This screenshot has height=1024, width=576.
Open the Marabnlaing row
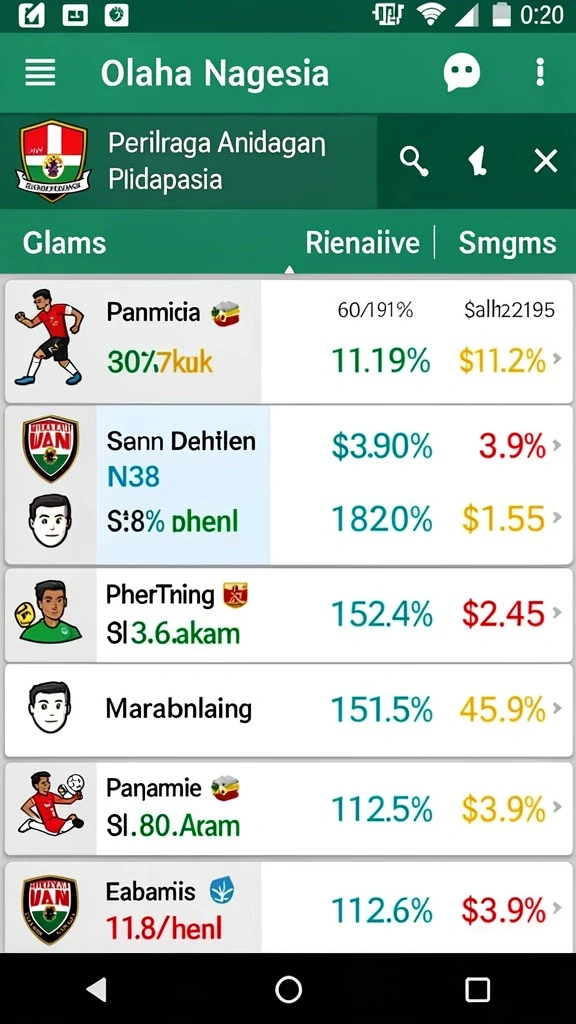pos(288,710)
